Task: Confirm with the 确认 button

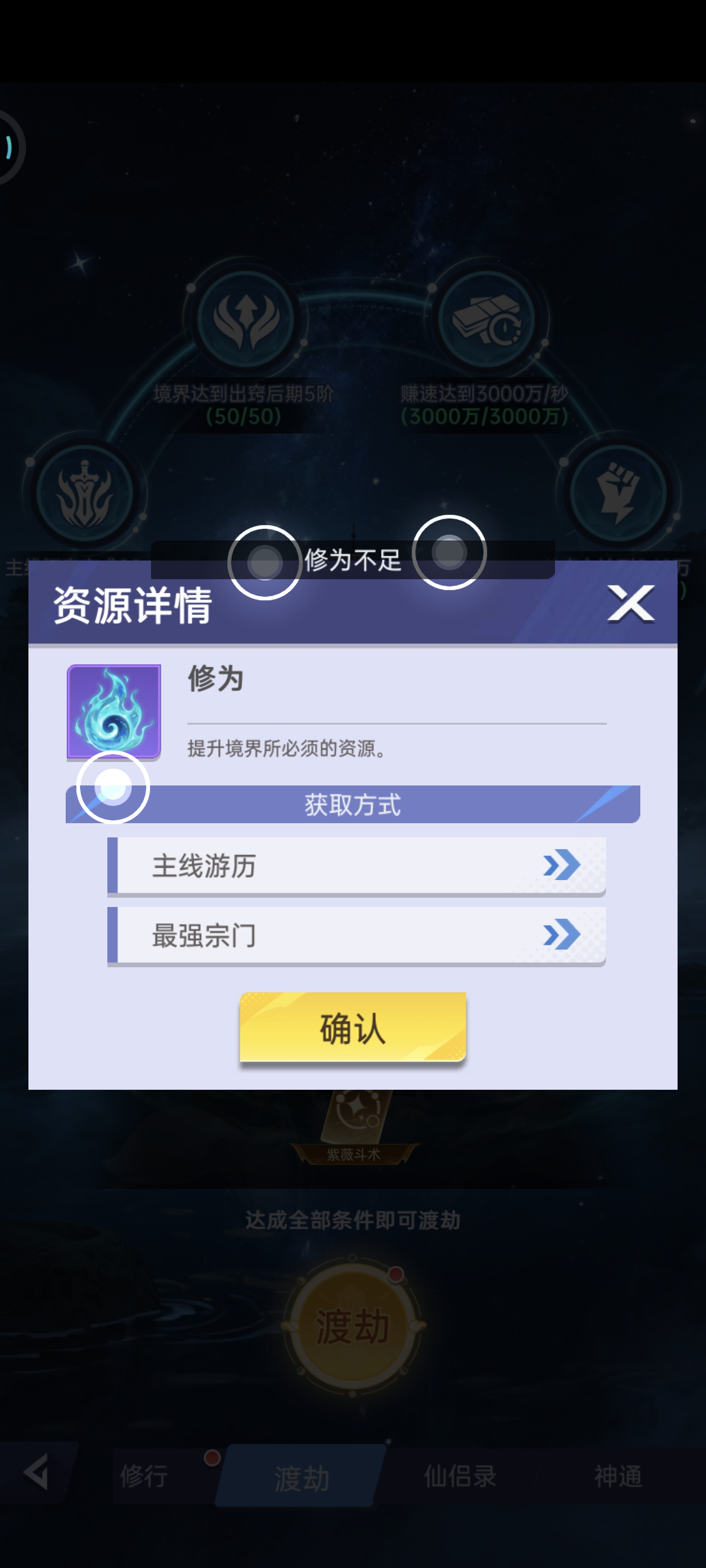Action: 353,1028
